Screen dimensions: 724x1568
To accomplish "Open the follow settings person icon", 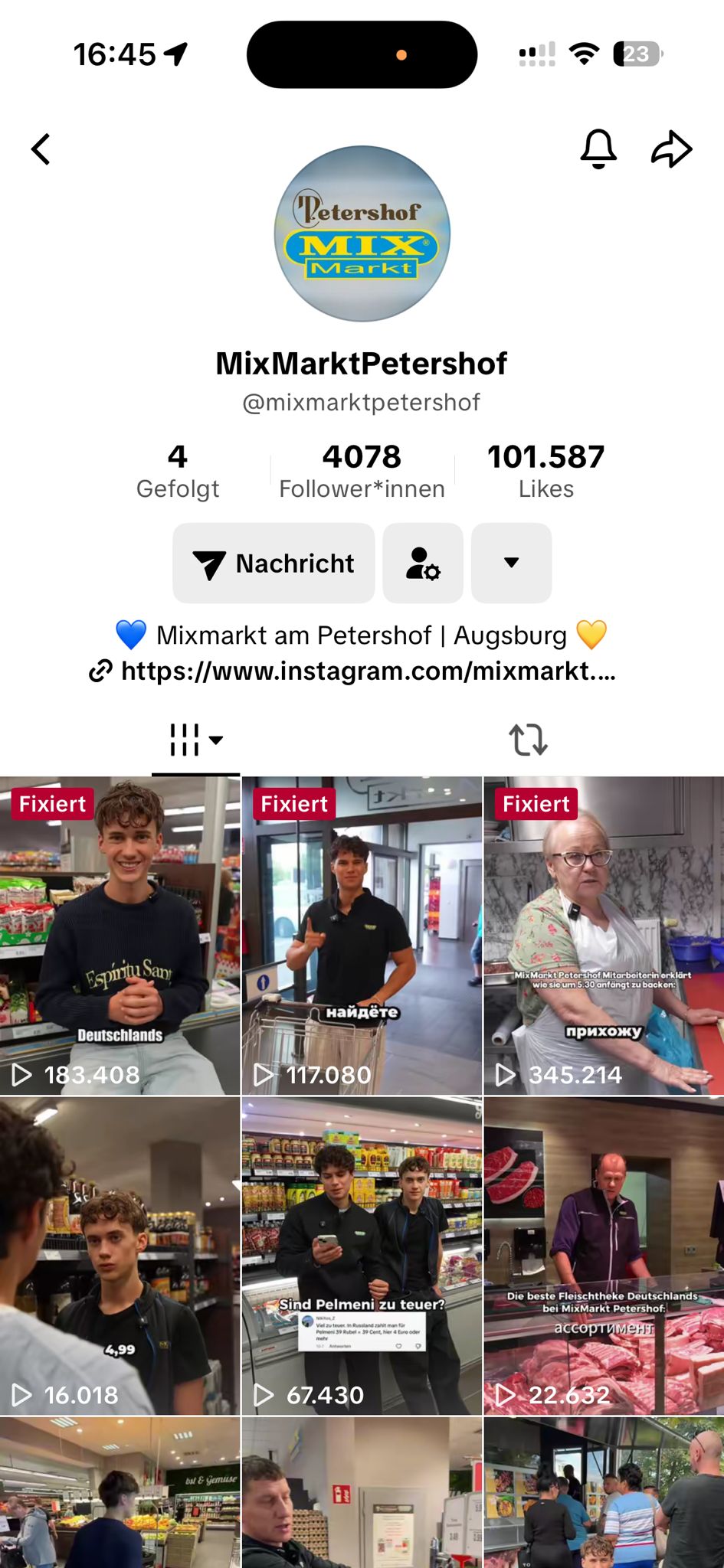I will pos(423,563).
